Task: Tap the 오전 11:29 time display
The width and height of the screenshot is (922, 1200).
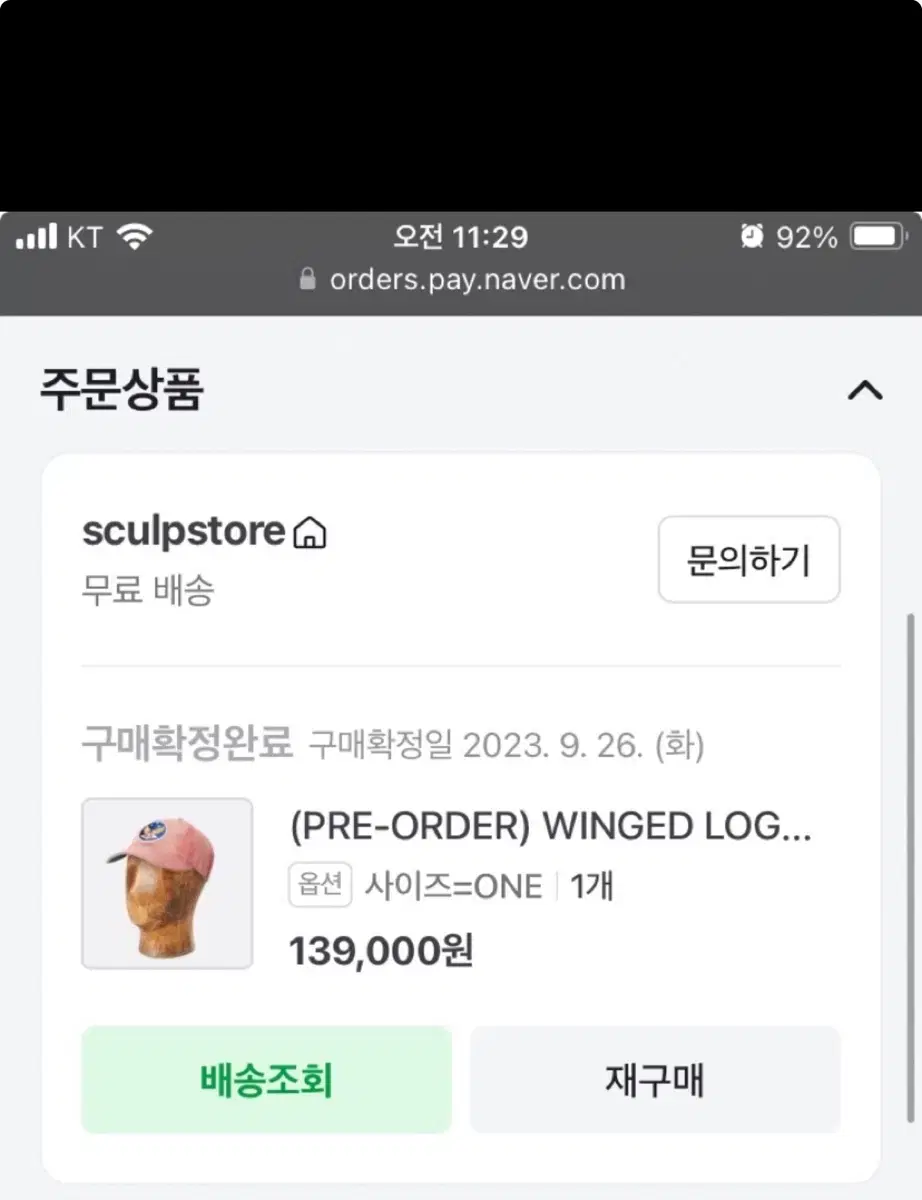Action: pos(461,236)
